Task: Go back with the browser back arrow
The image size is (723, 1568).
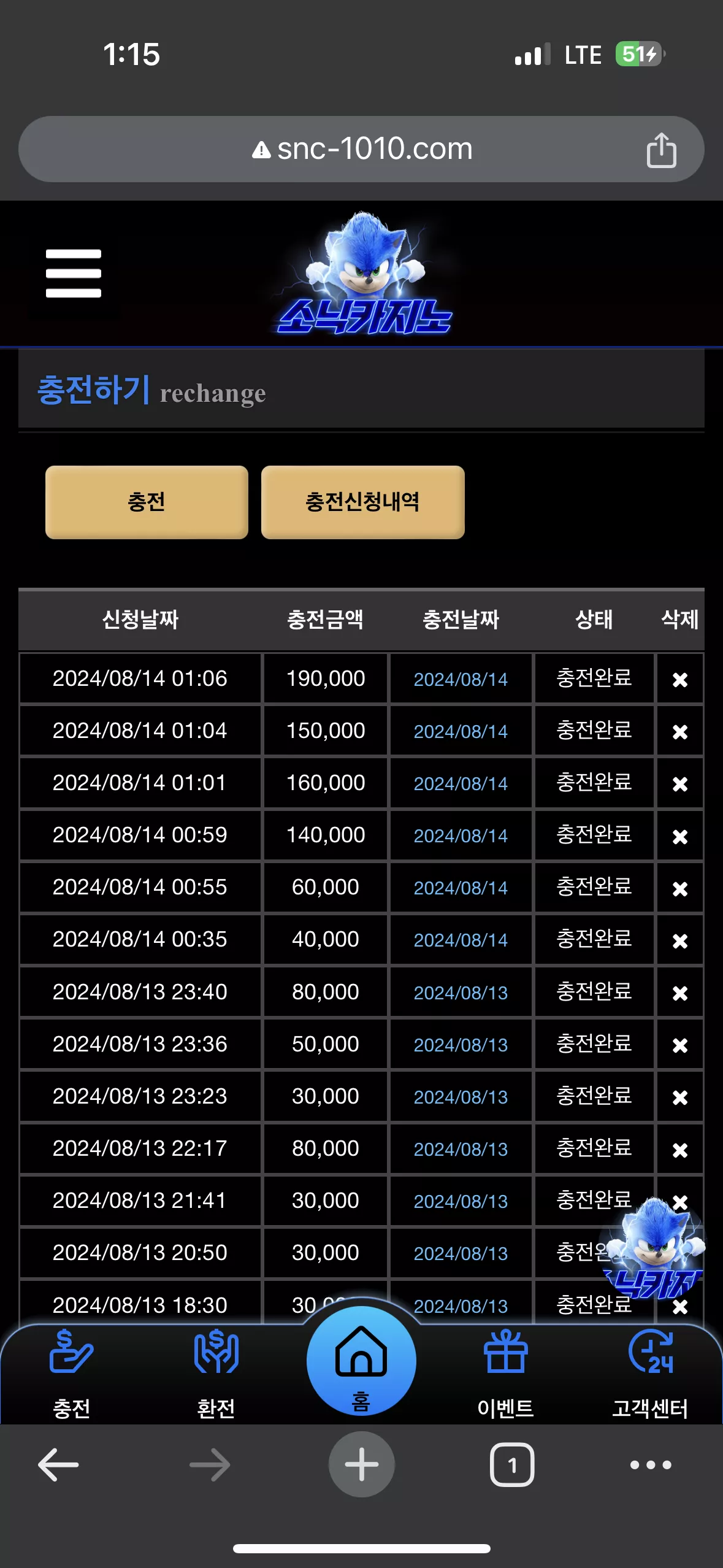Action: pos(58,1465)
